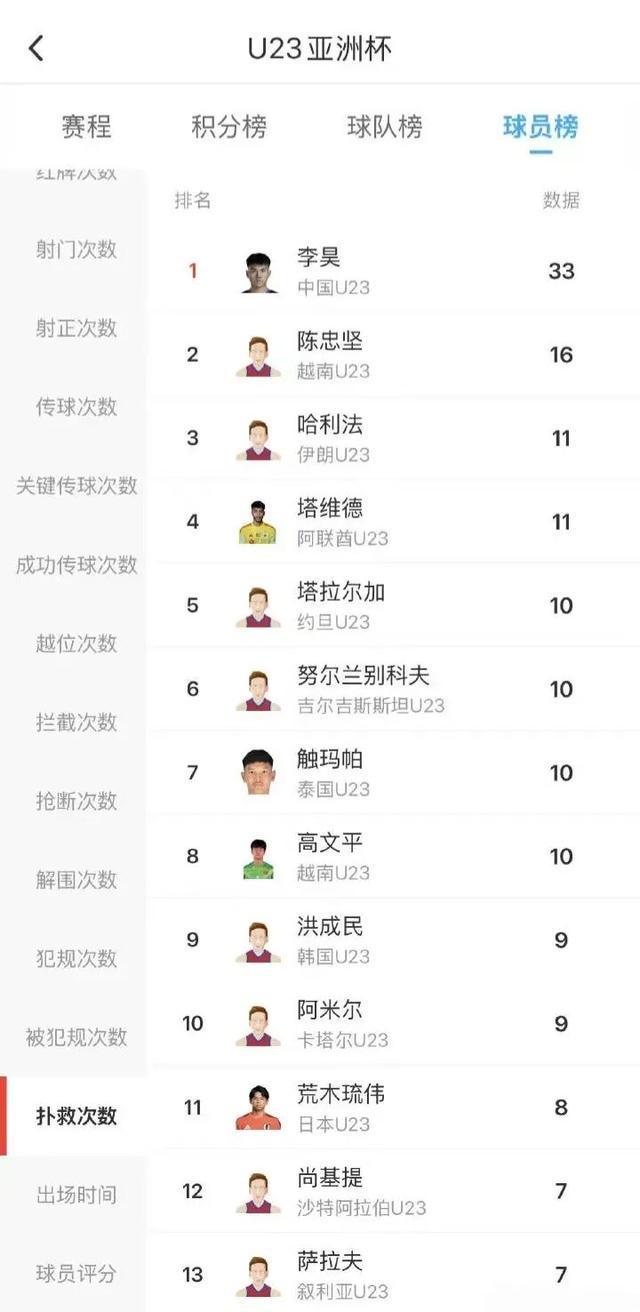Select 犯规次数 category
Screen dimensions: 640x1312
76,959
